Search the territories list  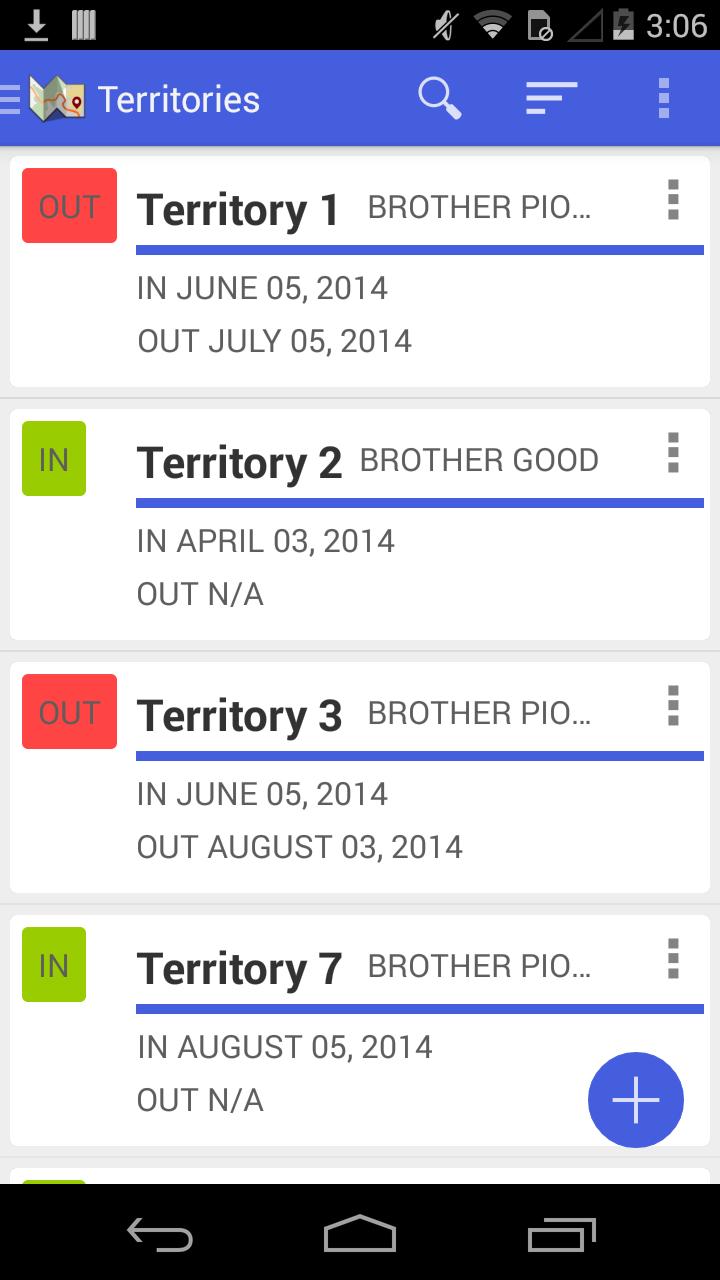pyautogui.click(x=439, y=99)
